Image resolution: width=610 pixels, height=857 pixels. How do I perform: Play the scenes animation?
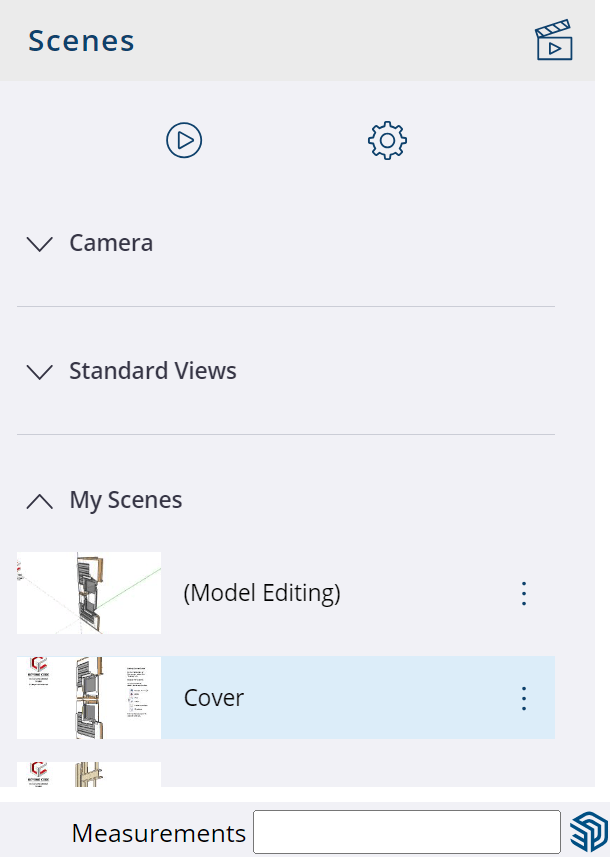pos(184,140)
